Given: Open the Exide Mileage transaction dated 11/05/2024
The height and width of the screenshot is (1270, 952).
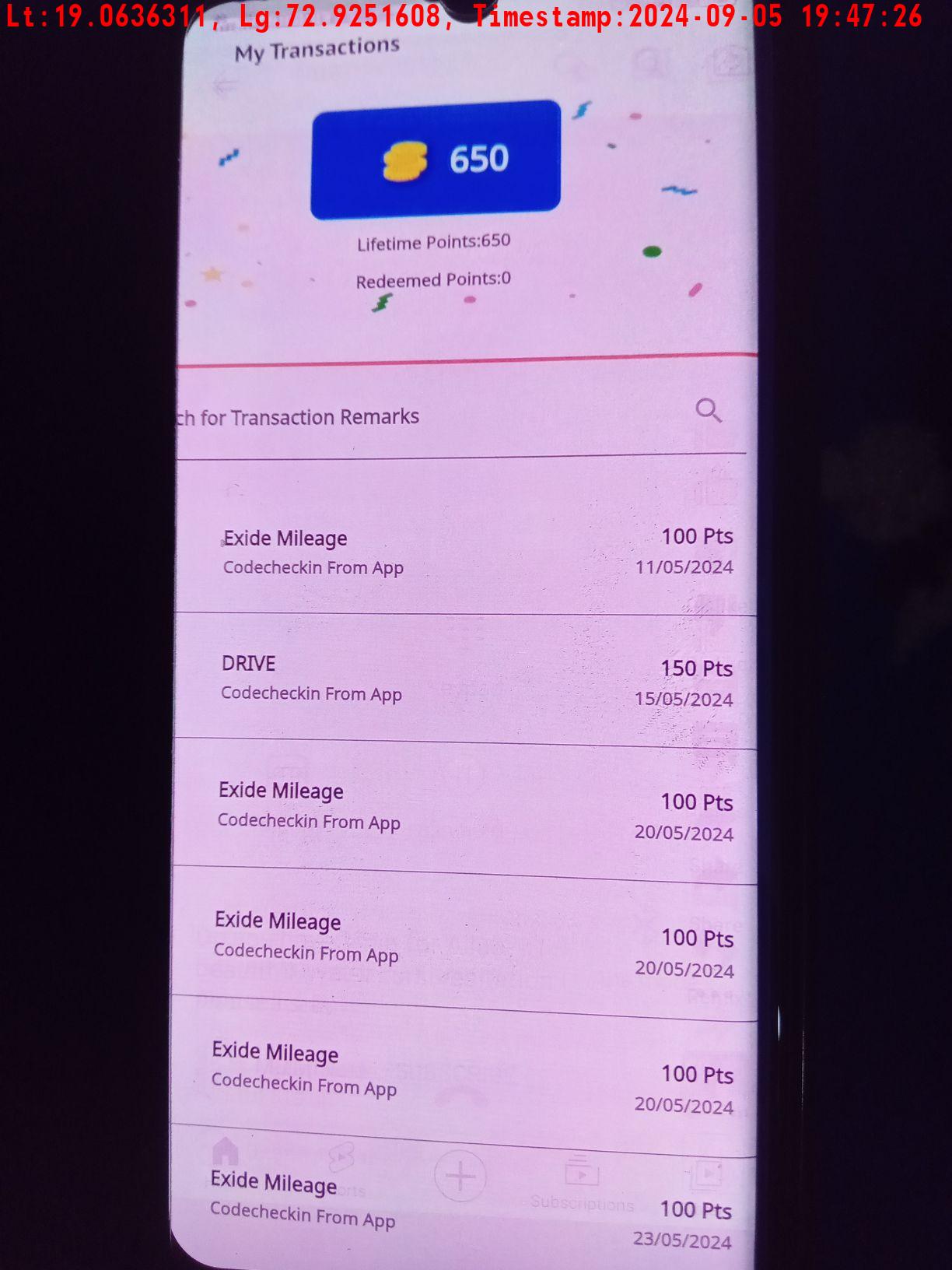Looking at the screenshot, I should pos(467,552).
